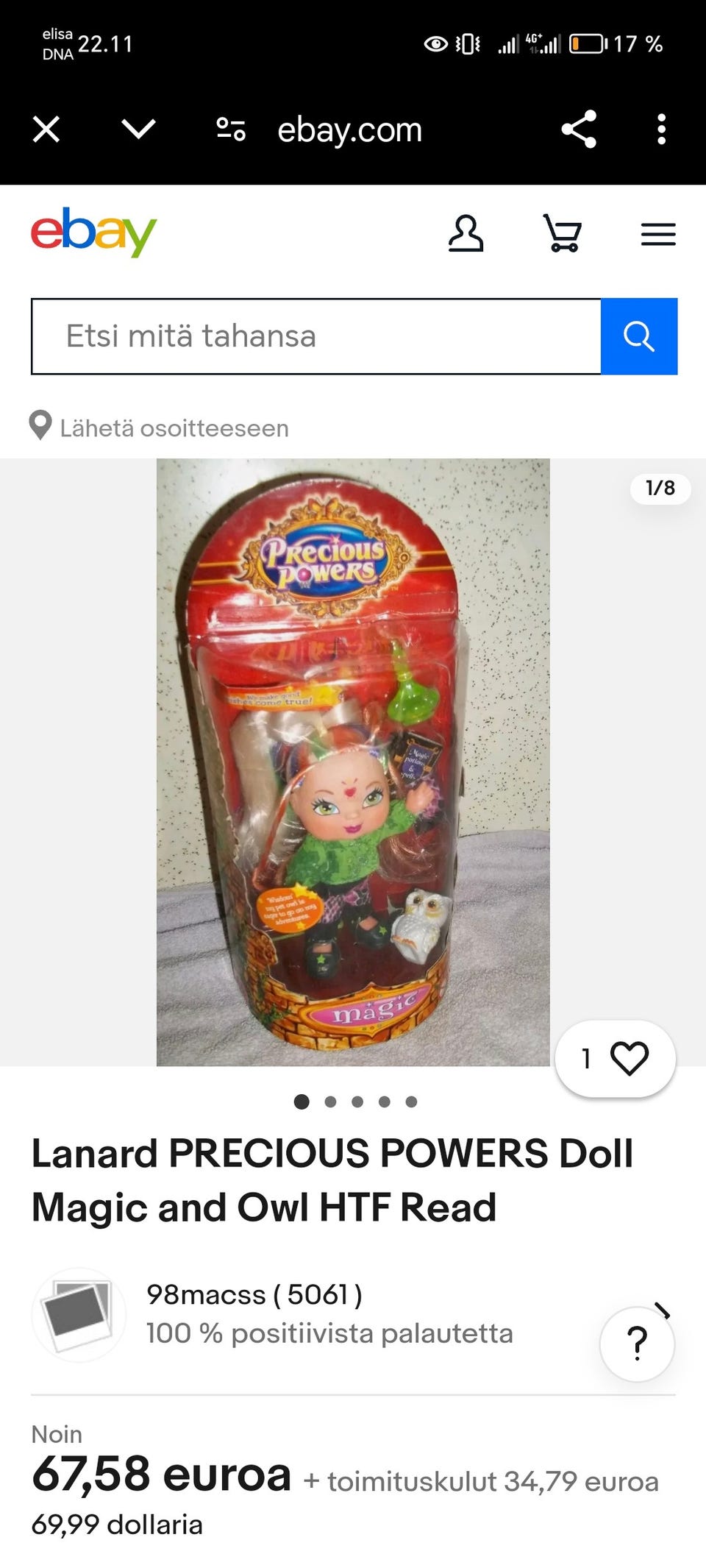This screenshot has height=1568, width=706.
Task: Select the second carousel dot
Action: [329, 1102]
